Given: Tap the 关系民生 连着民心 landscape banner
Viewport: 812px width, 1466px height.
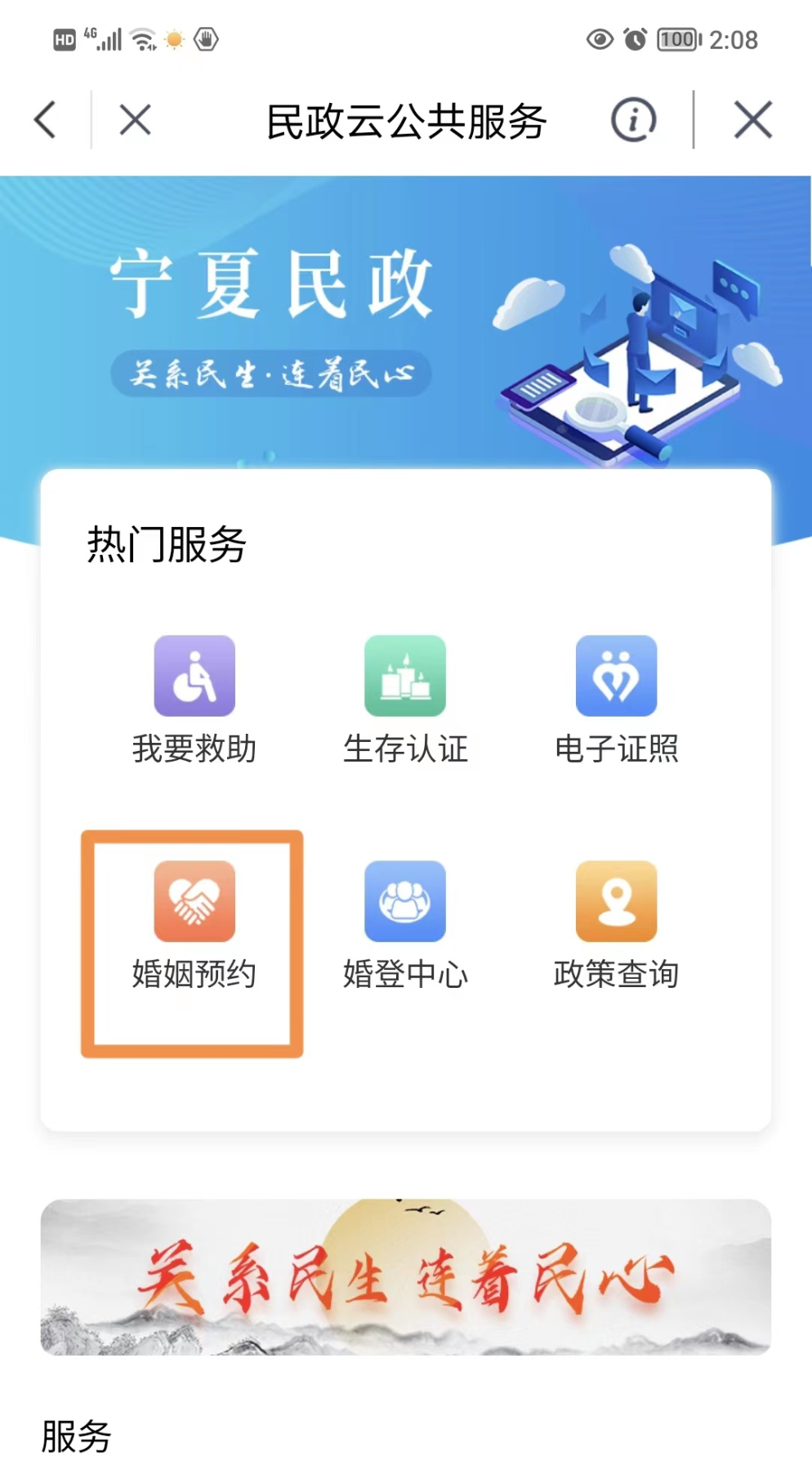Looking at the screenshot, I should 406,1276.
